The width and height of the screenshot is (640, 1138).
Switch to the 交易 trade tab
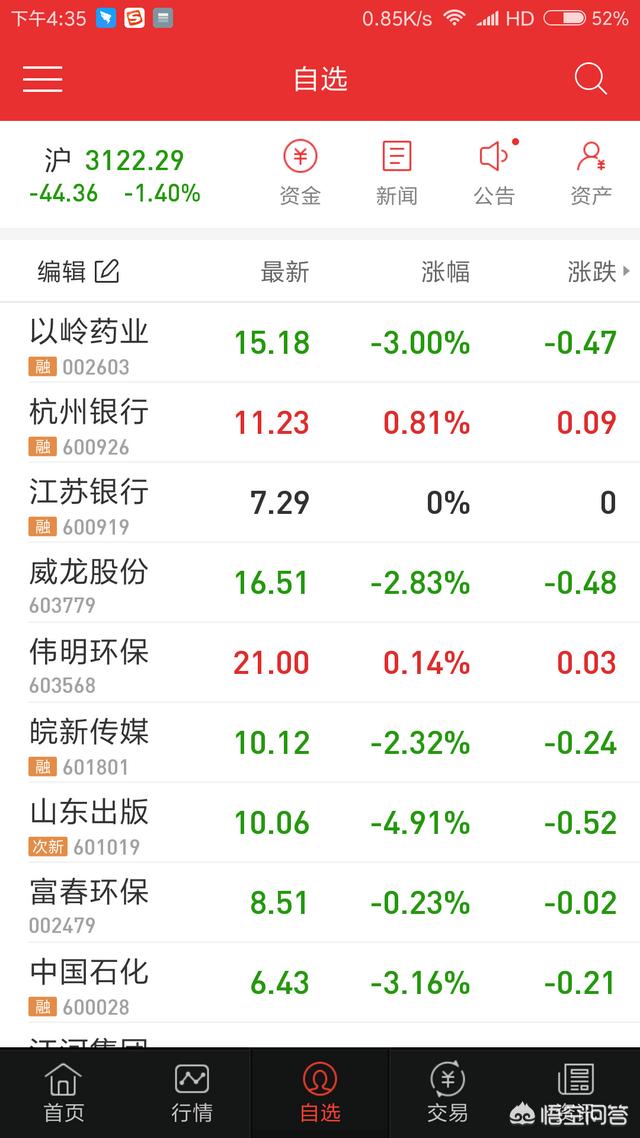coord(447,1093)
